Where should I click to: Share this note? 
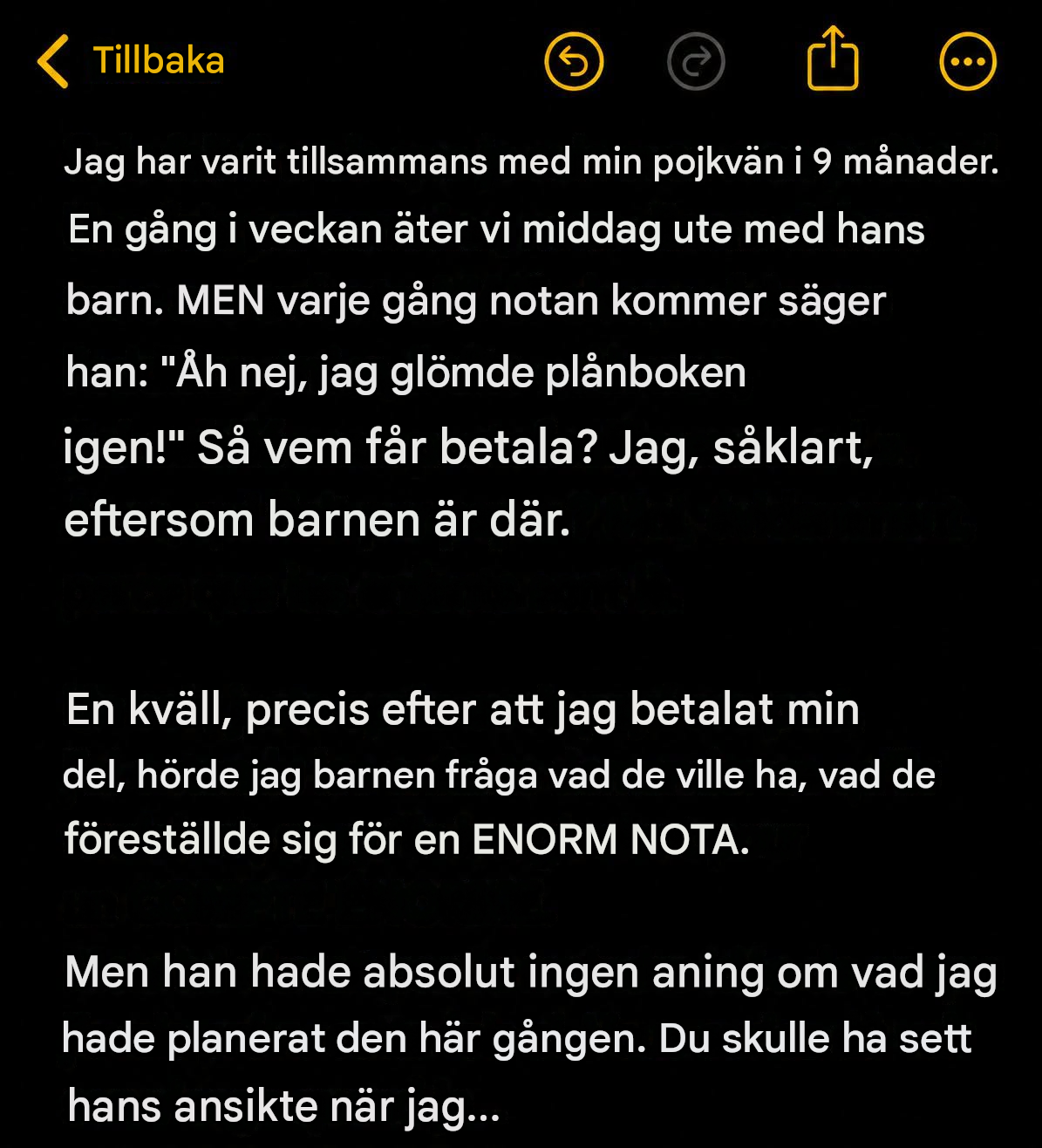tap(833, 58)
